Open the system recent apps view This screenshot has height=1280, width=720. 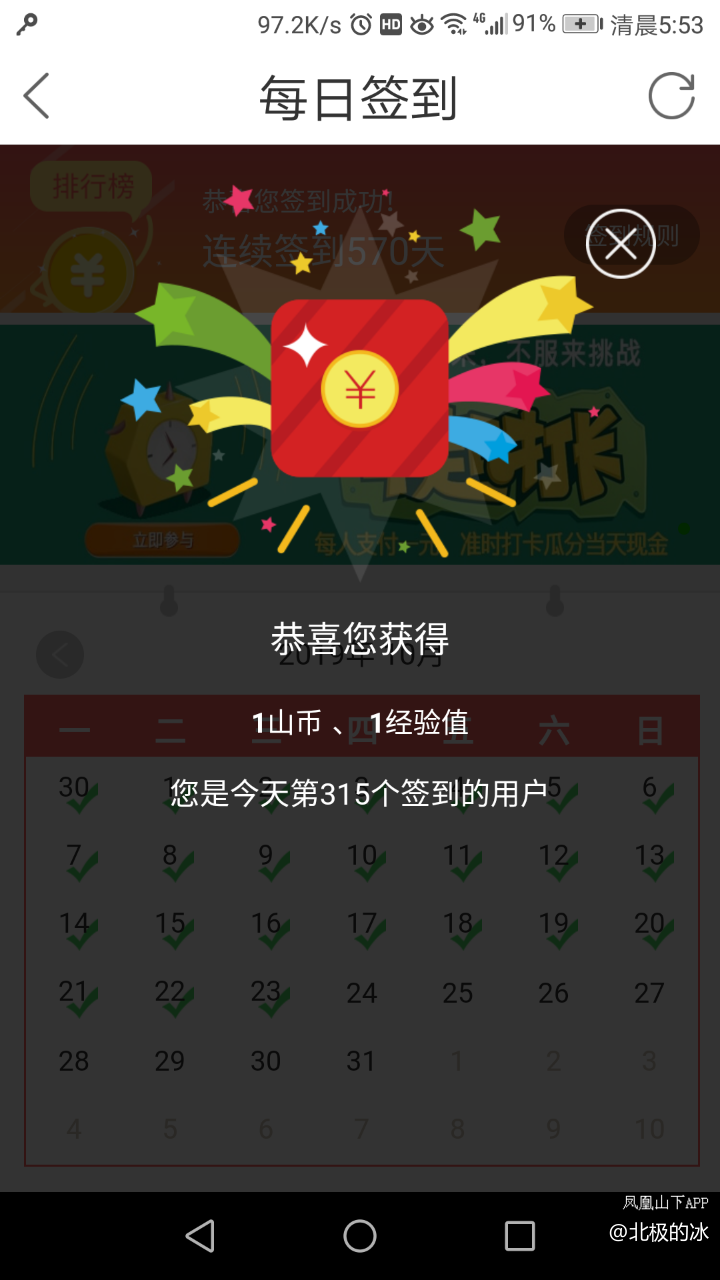[x=519, y=1236]
